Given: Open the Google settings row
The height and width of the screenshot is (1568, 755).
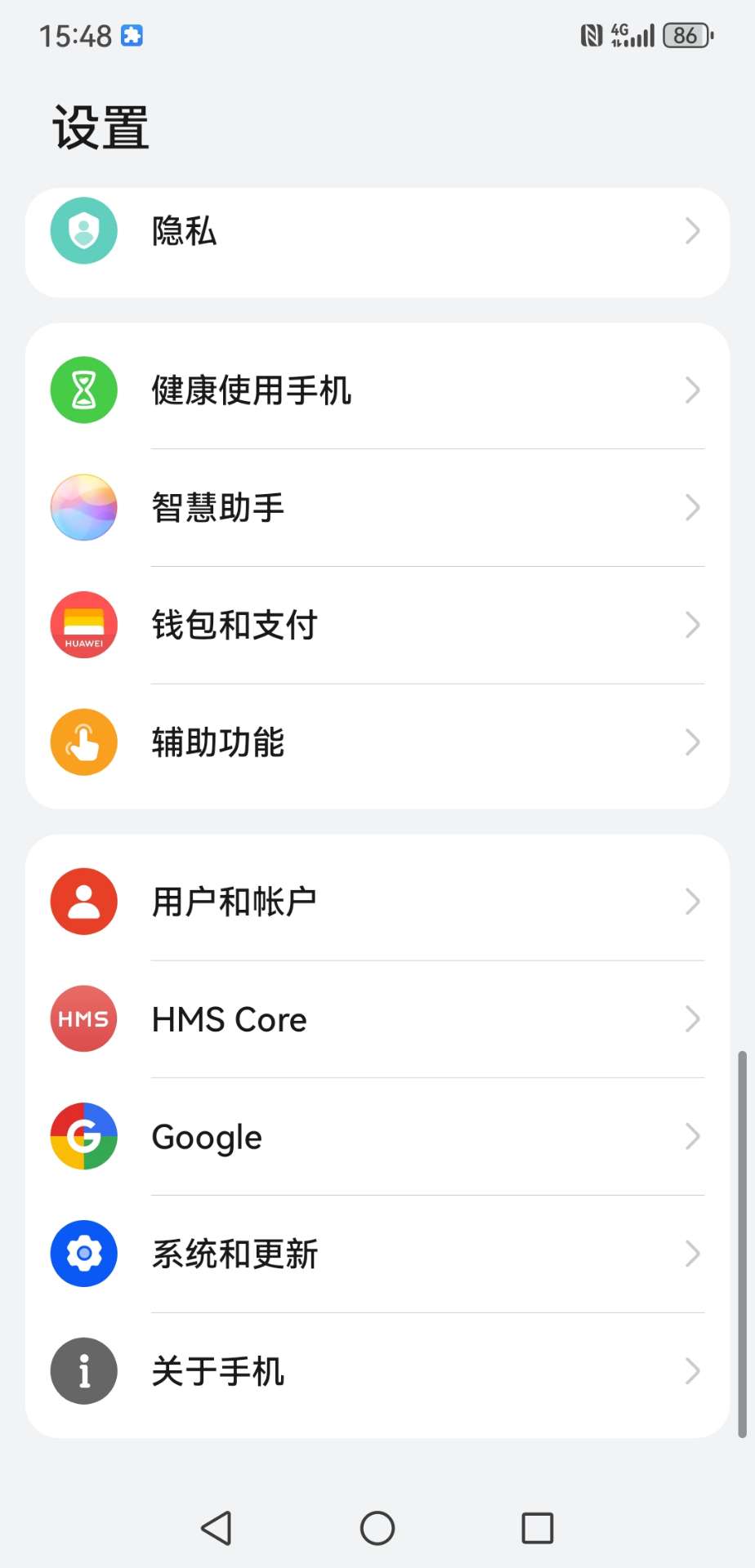Looking at the screenshot, I should pyautogui.click(x=377, y=1137).
